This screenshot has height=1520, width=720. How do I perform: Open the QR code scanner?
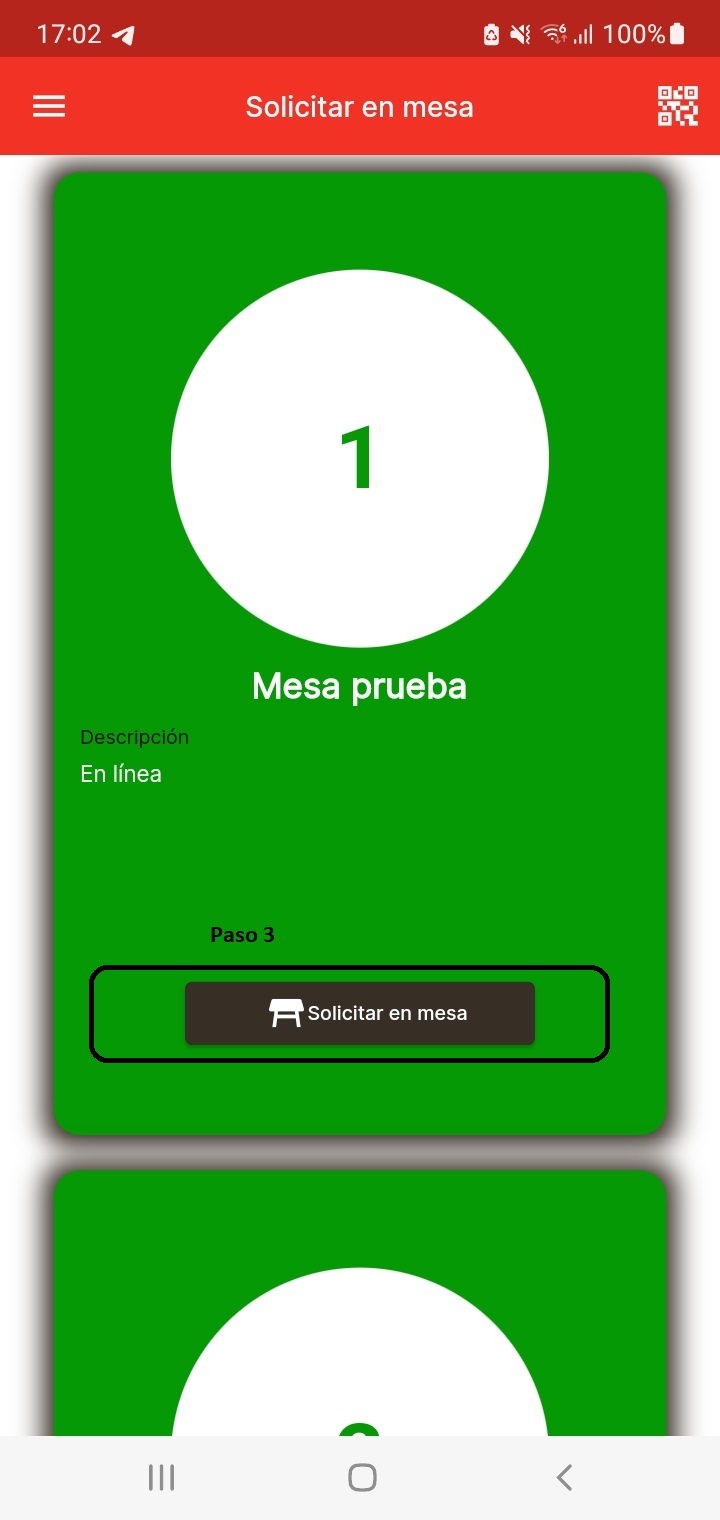(677, 106)
